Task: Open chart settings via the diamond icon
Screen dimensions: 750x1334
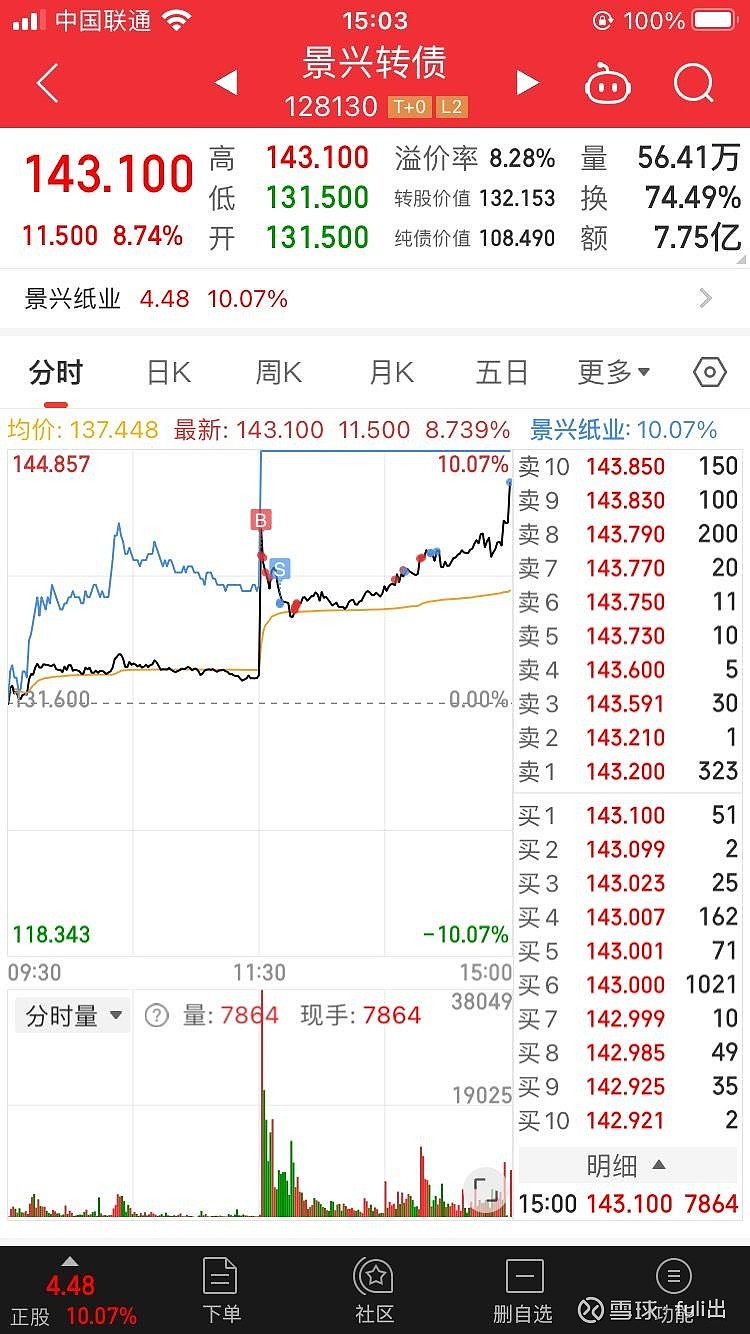Action: (709, 371)
